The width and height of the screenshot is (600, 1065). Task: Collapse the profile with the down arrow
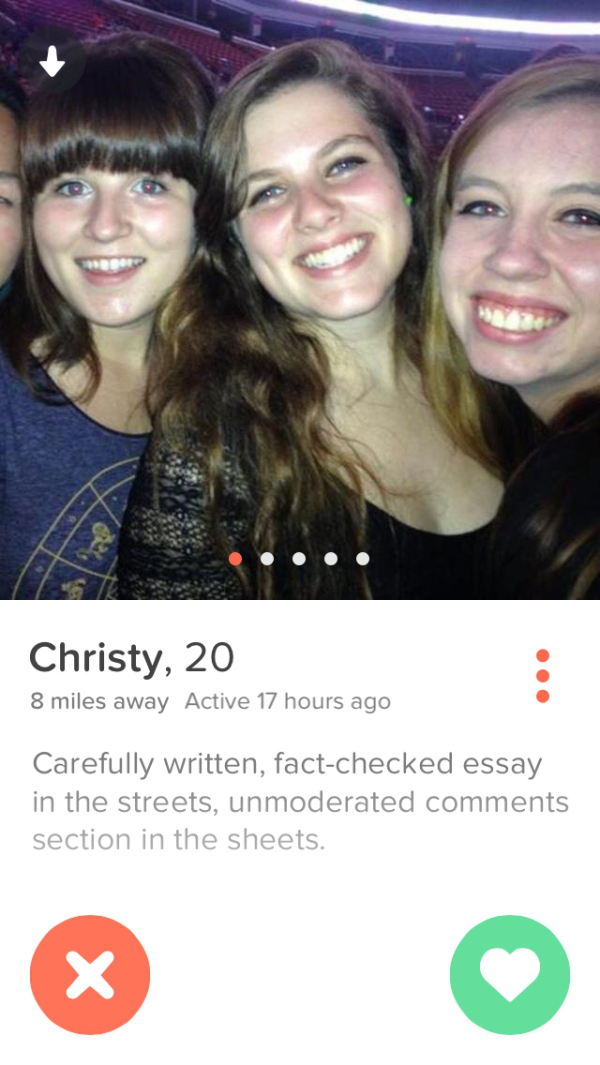(52, 63)
